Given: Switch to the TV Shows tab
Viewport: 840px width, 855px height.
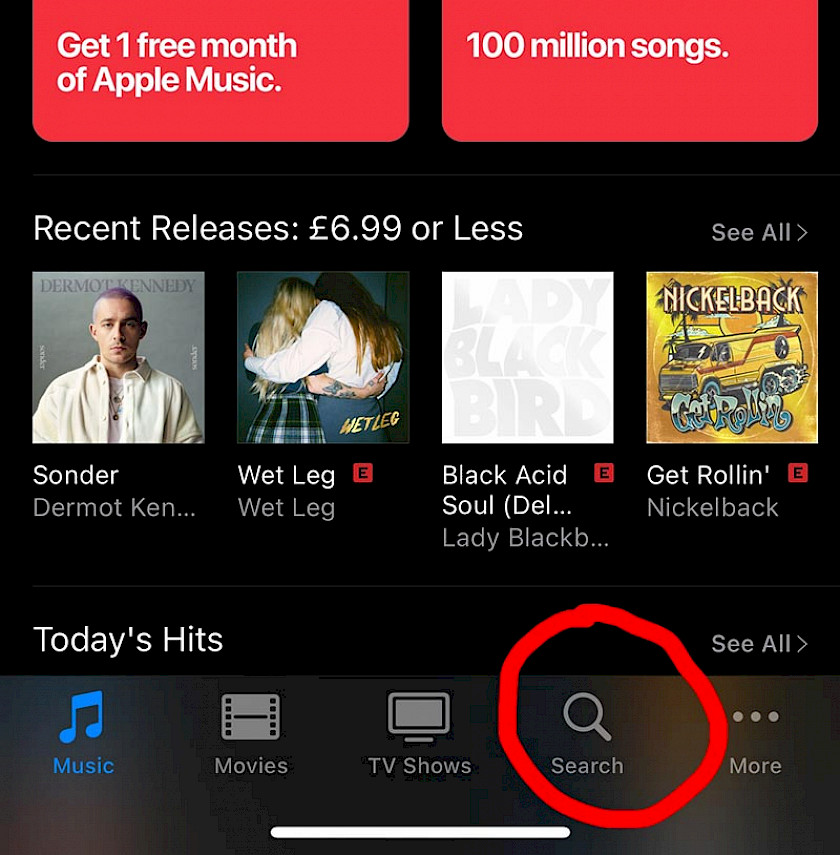Looking at the screenshot, I should click(419, 736).
